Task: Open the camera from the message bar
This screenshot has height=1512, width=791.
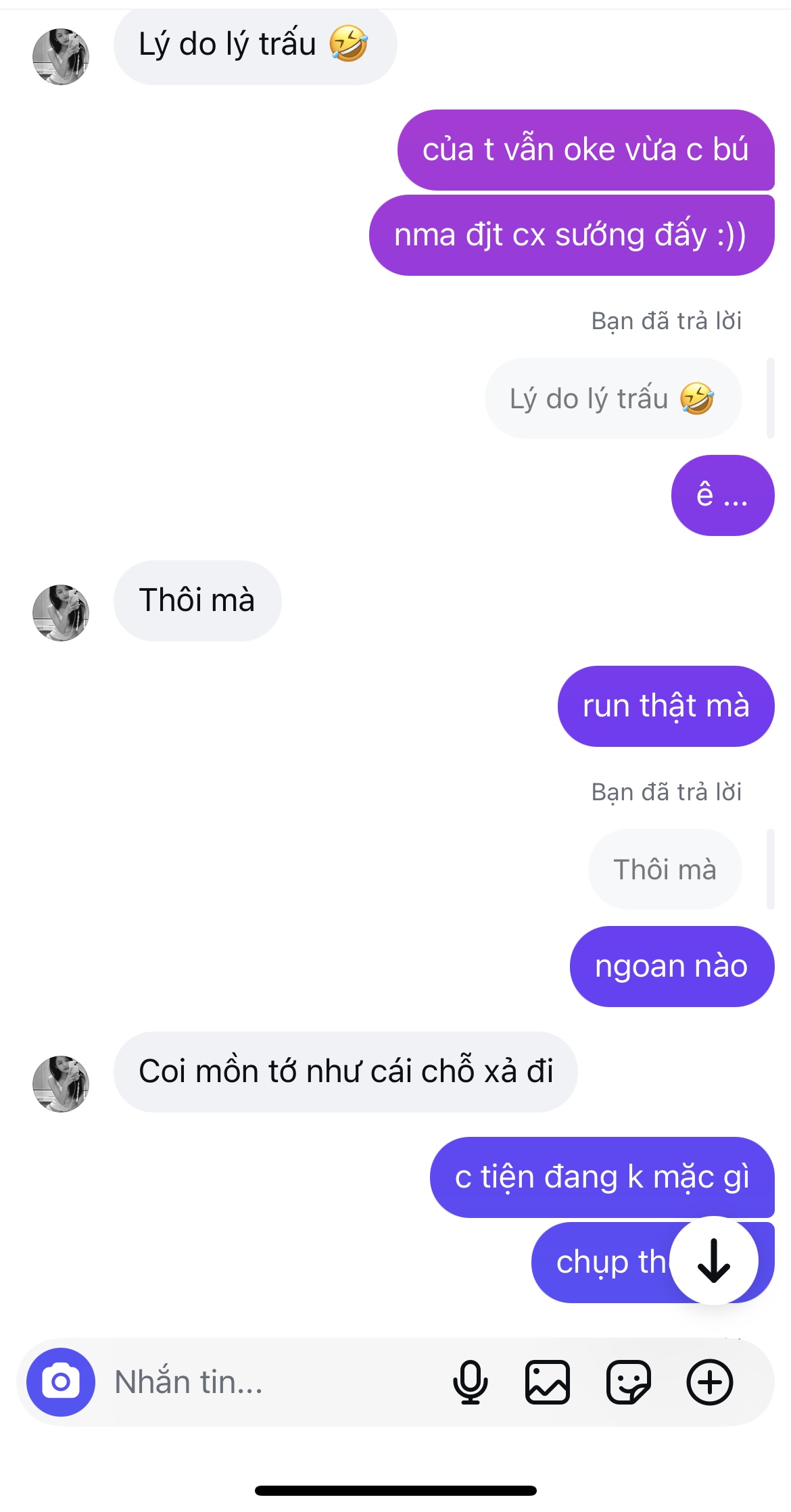Action: 61,1382
